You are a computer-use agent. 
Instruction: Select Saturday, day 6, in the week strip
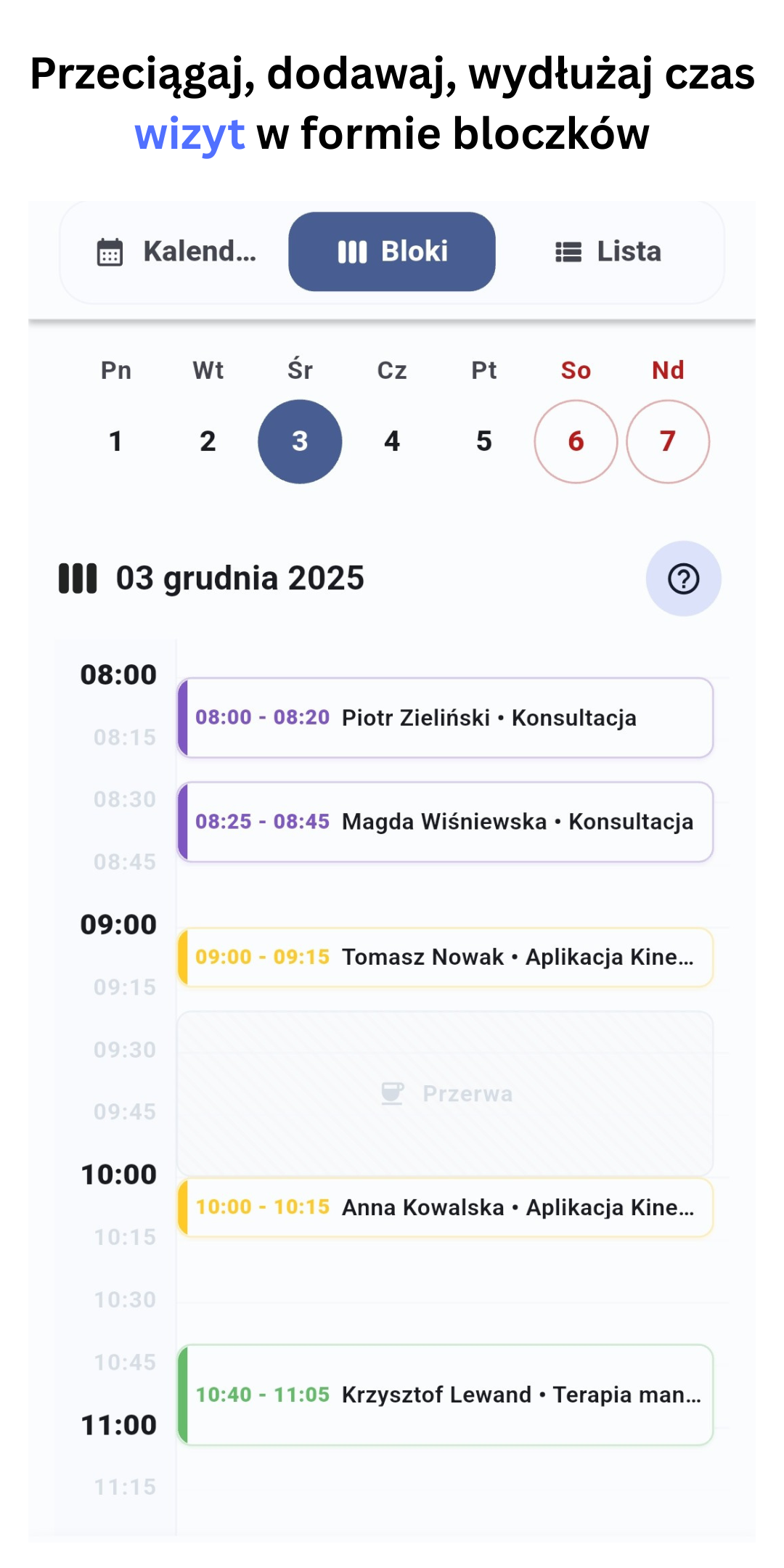(575, 441)
